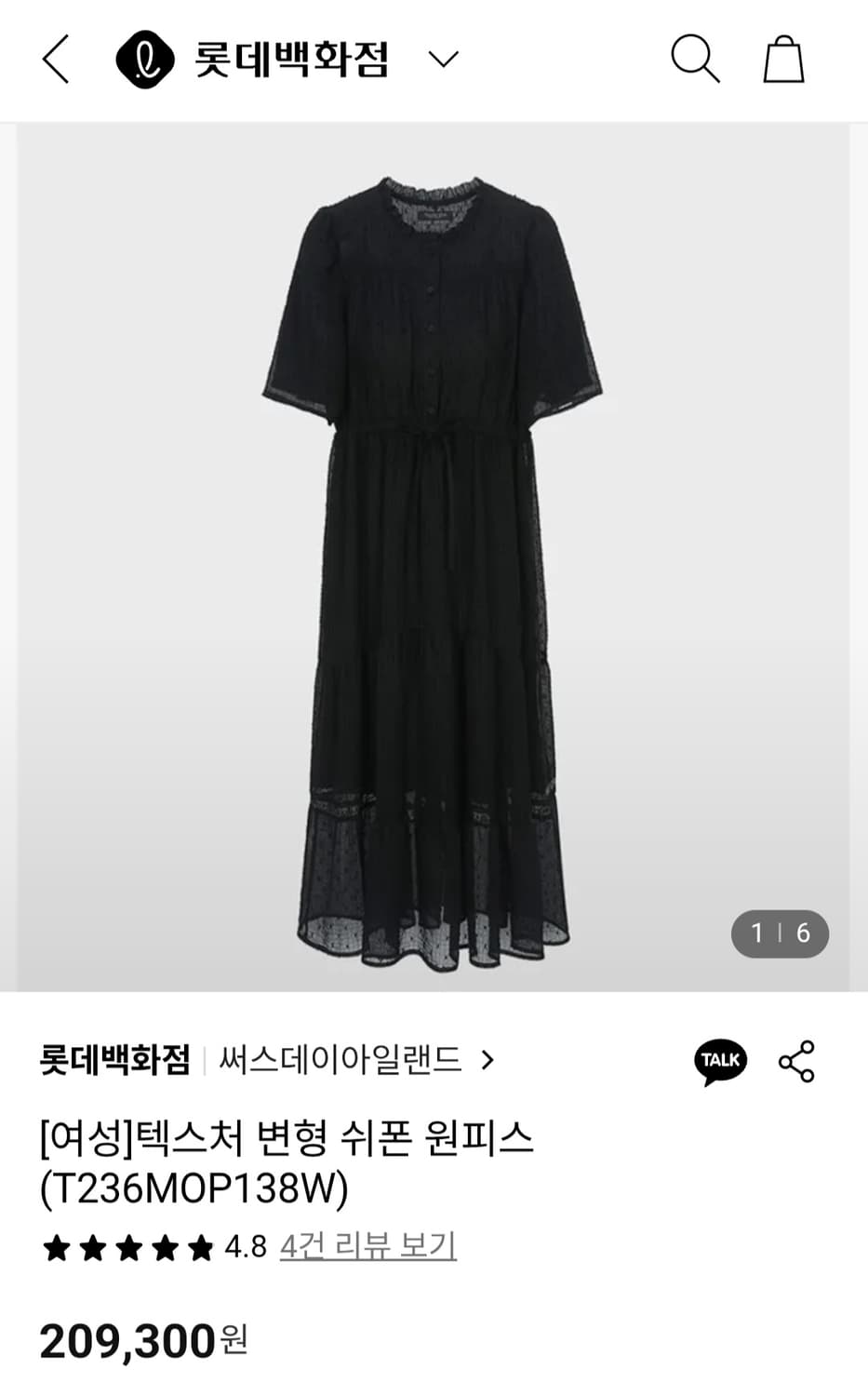This screenshot has height=1396, width=868.
Task: Open the search icon
Action: [x=696, y=60]
